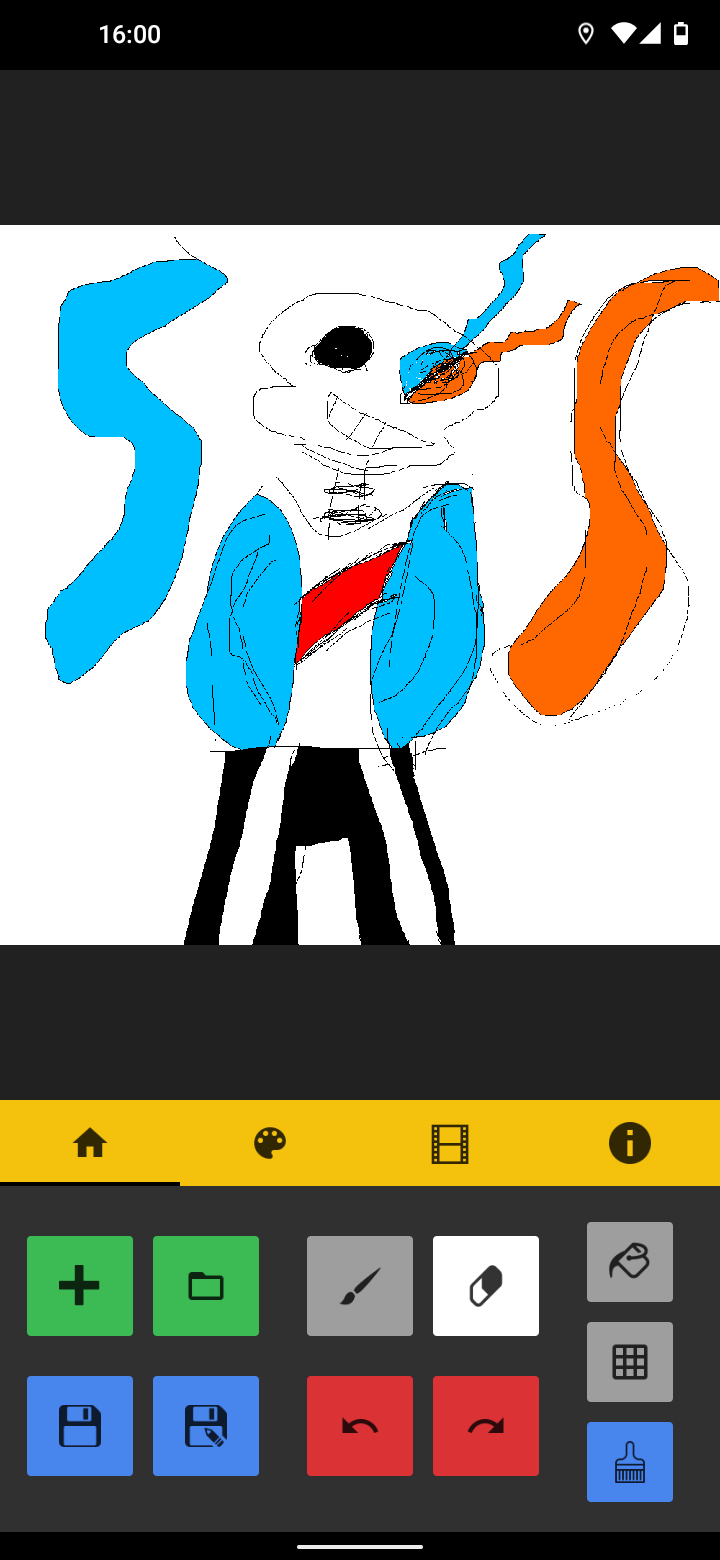Toggle the grid overlay

630,1362
